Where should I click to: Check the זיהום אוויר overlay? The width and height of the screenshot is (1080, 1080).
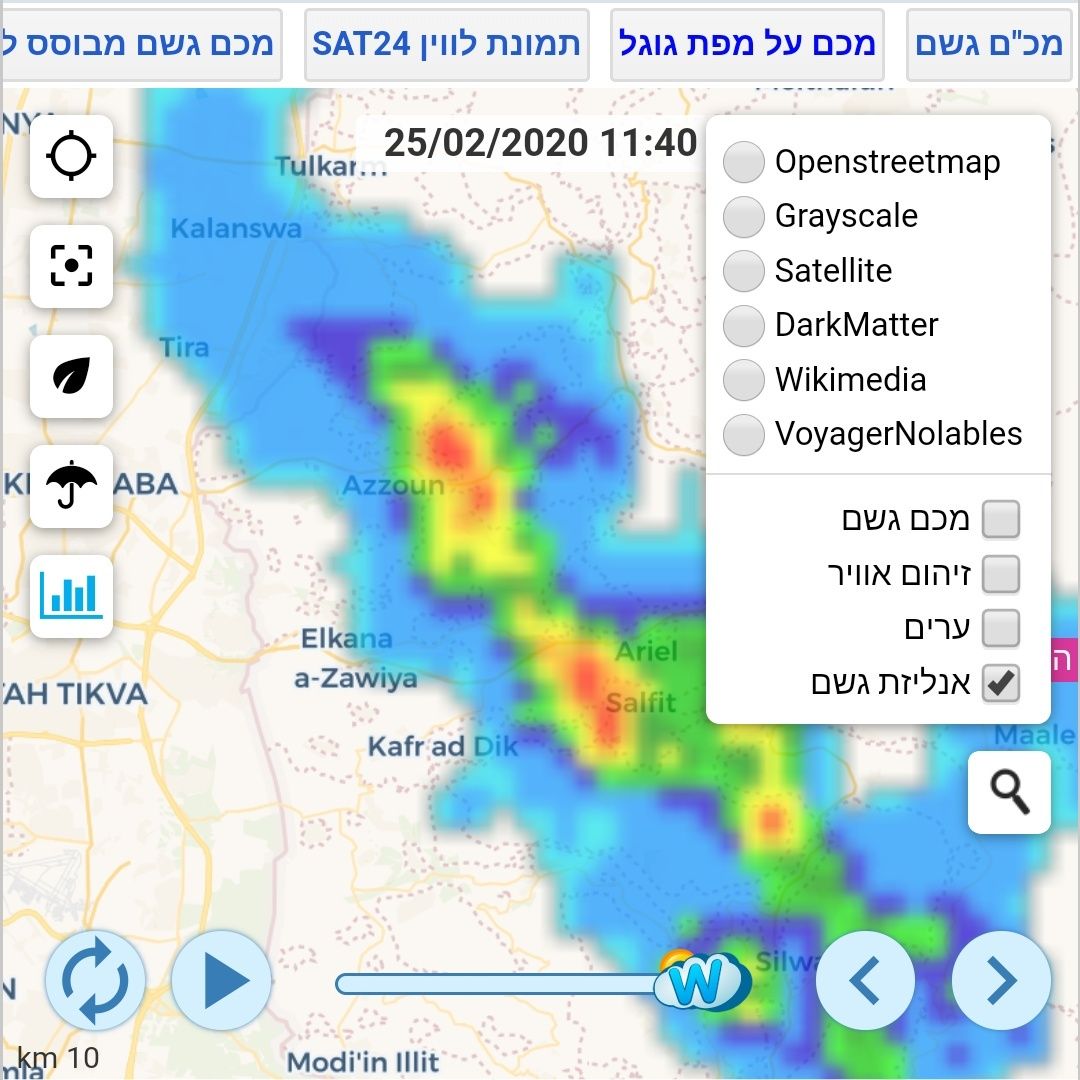coord(1001,574)
